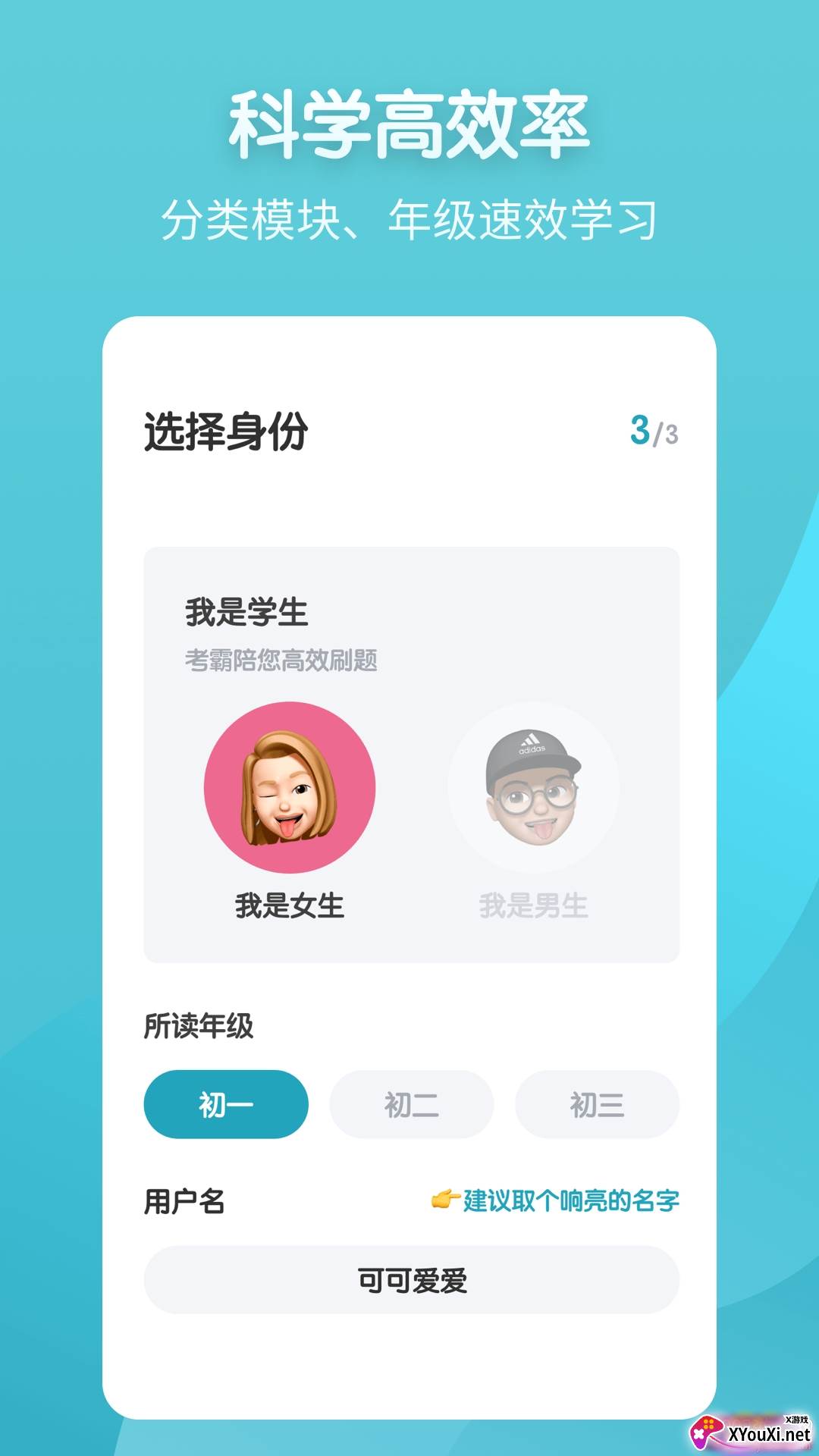Select grade 初三 option
Image resolution: width=819 pixels, height=1456 pixels.
(x=596, y=1104)
